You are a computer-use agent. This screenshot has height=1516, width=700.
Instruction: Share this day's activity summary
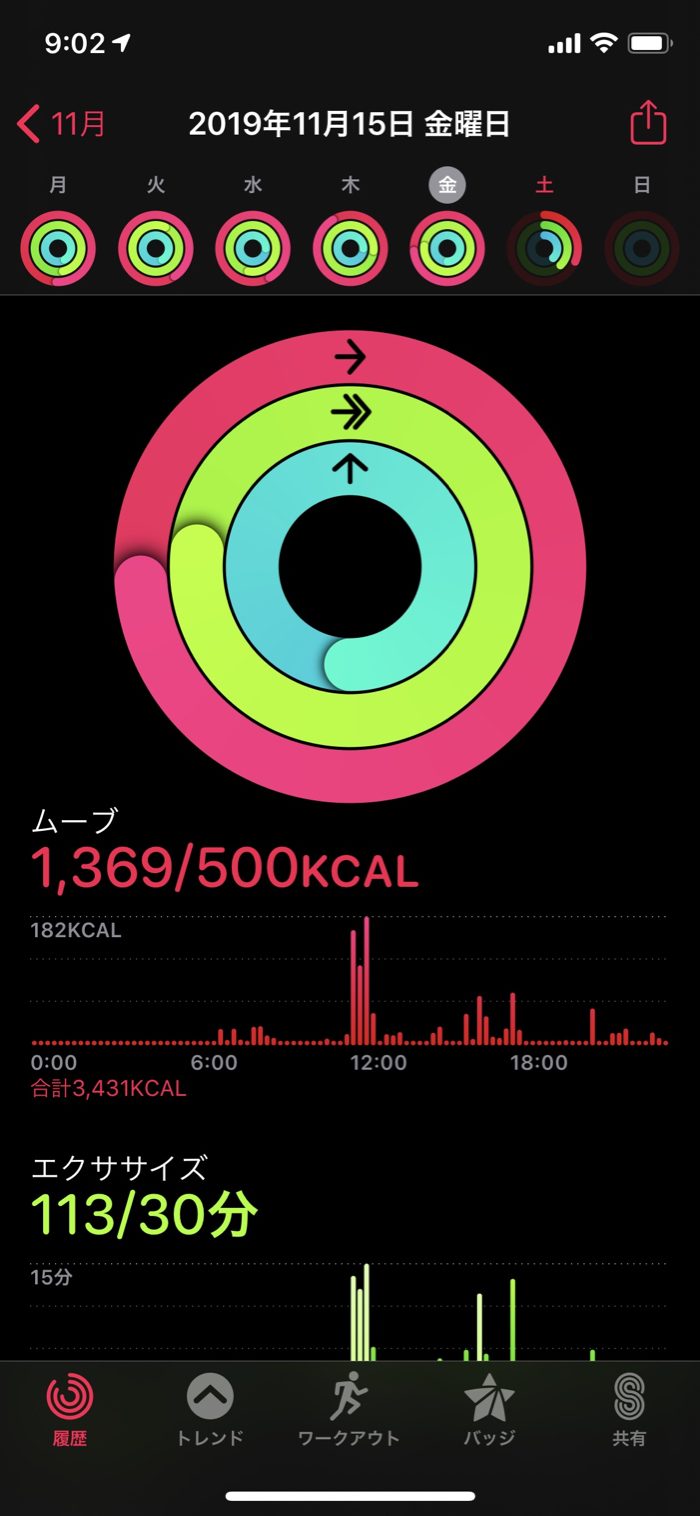click(x=647, y=123)
